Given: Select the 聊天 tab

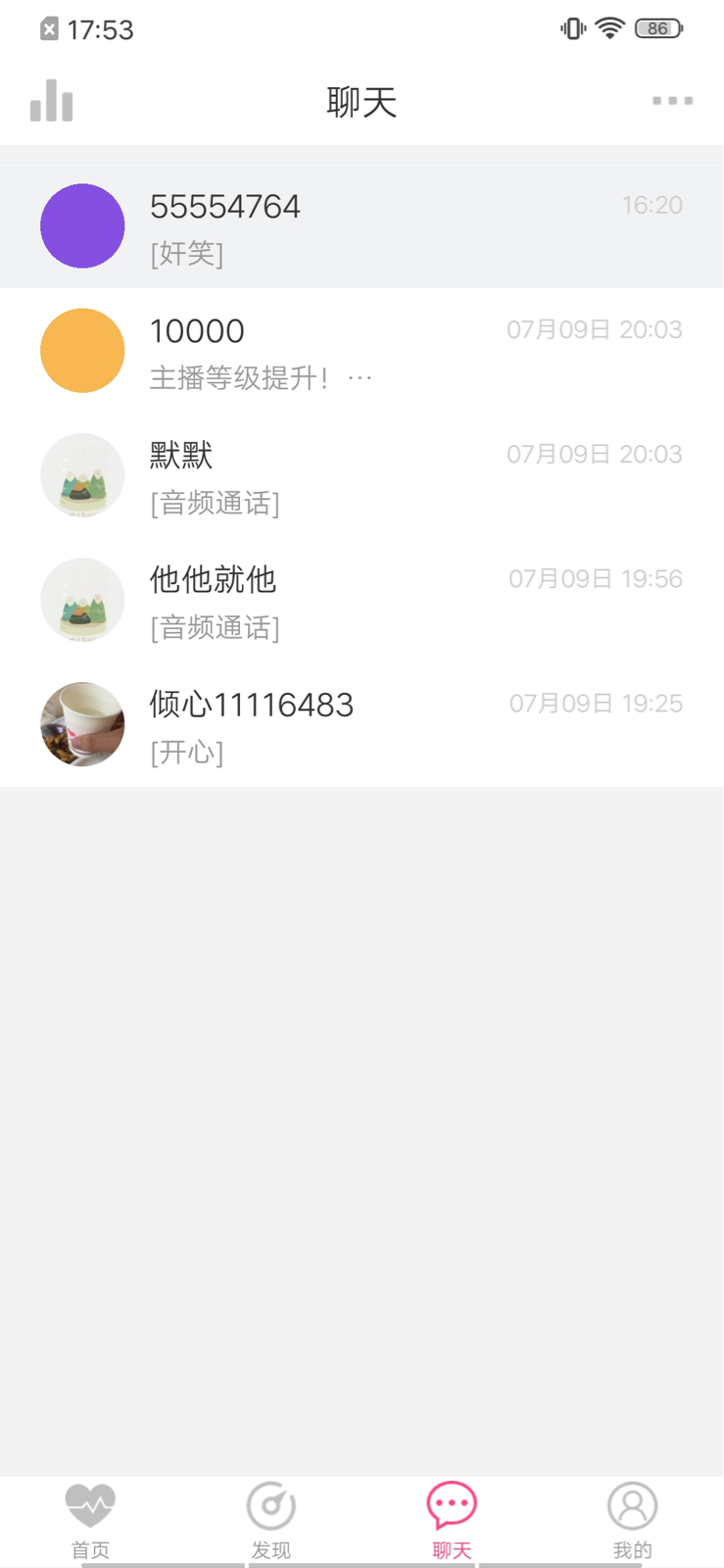Looking at the screenshot, I should click(452, 1519).
